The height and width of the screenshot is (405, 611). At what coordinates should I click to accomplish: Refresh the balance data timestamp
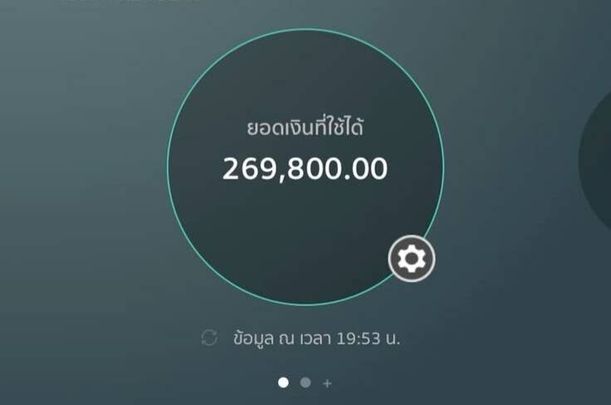(x=209, y=338)
